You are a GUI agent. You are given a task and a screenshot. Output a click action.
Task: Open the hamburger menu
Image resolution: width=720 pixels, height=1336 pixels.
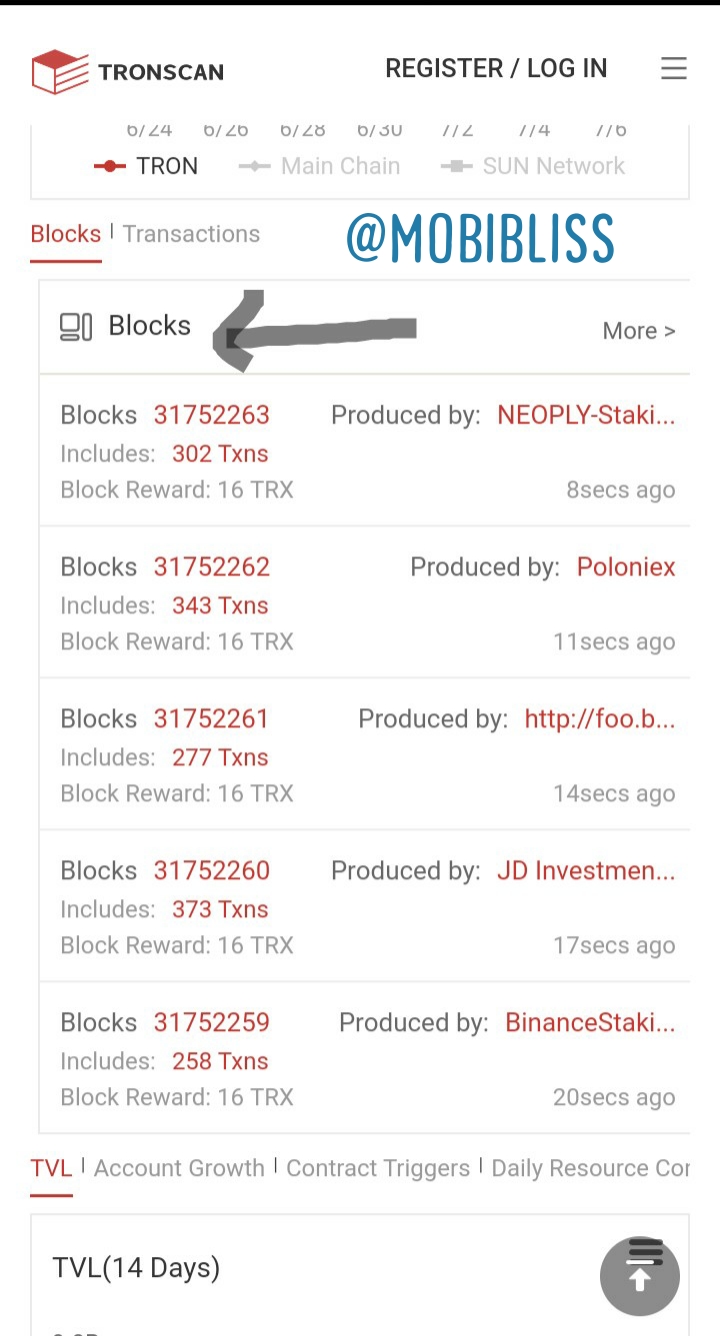(673, 68)
